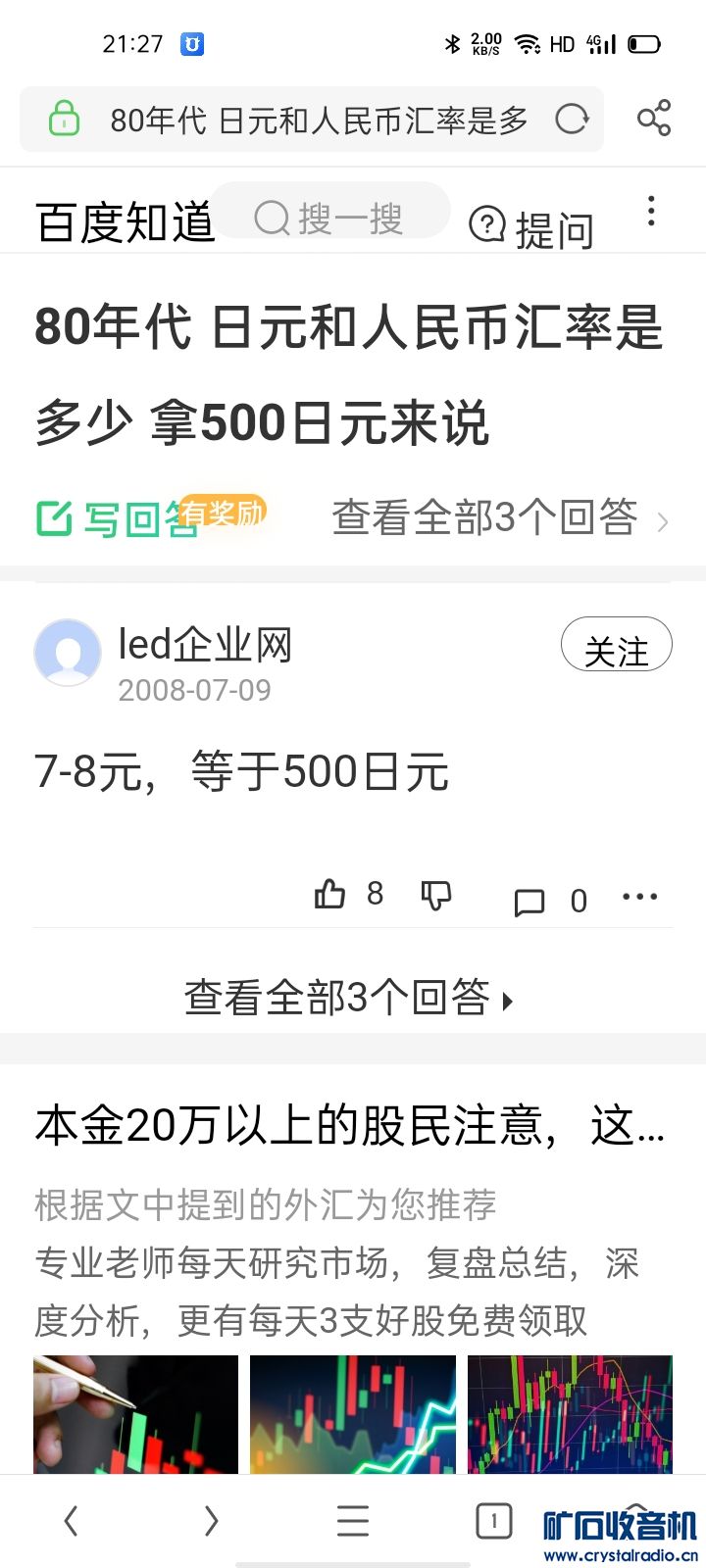The image size is (706, 1568).
Task: Open more options for the answer
Action: pyautogui.click(x=639, y=896)
